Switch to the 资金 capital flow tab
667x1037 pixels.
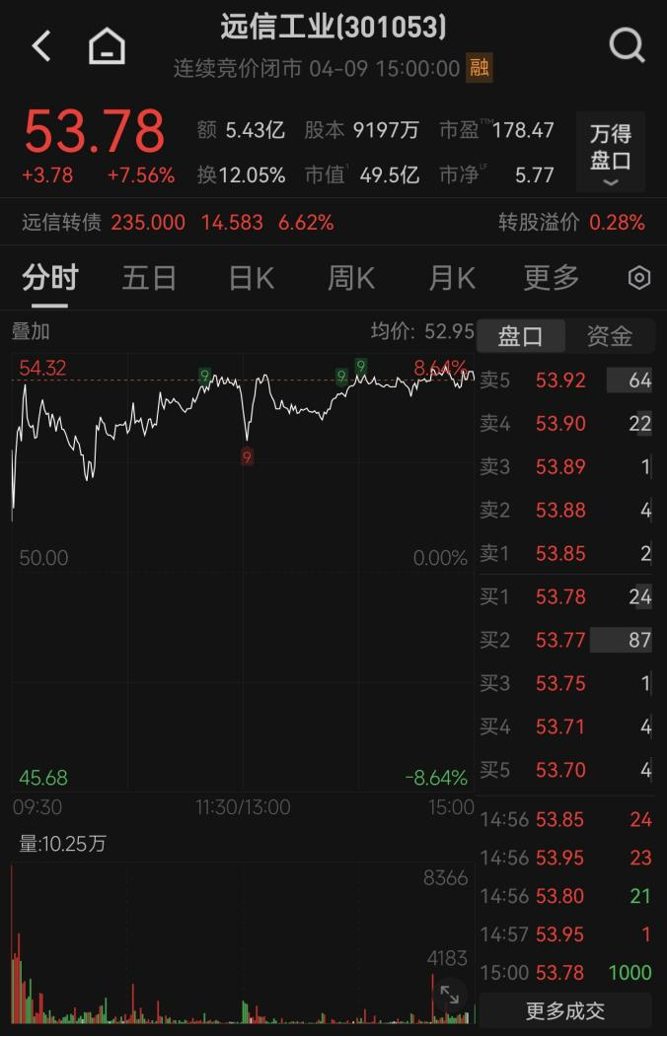(610, 336)
